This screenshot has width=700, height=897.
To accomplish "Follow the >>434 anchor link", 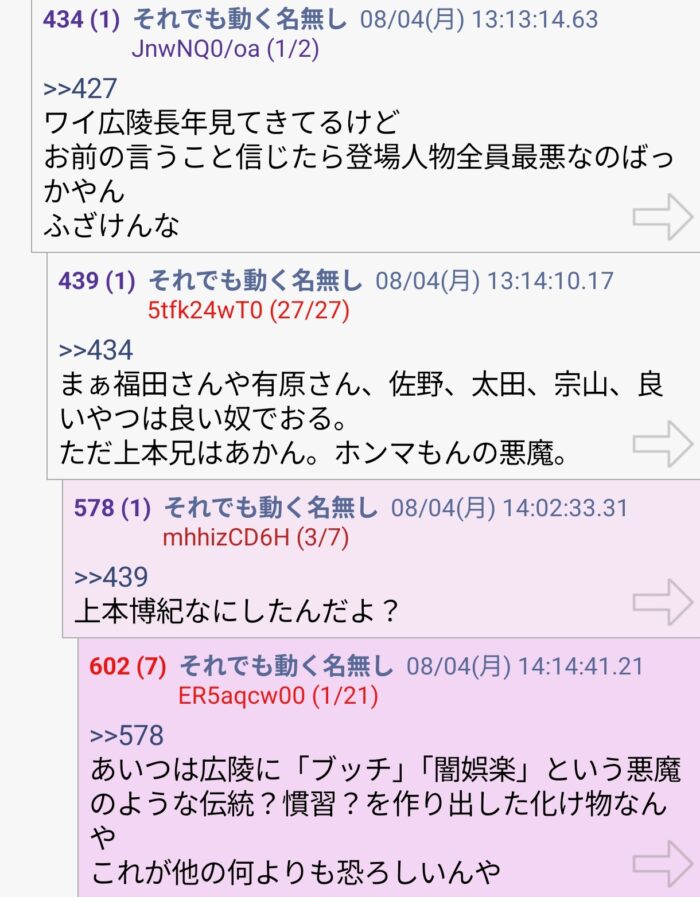I will (96, 350).
